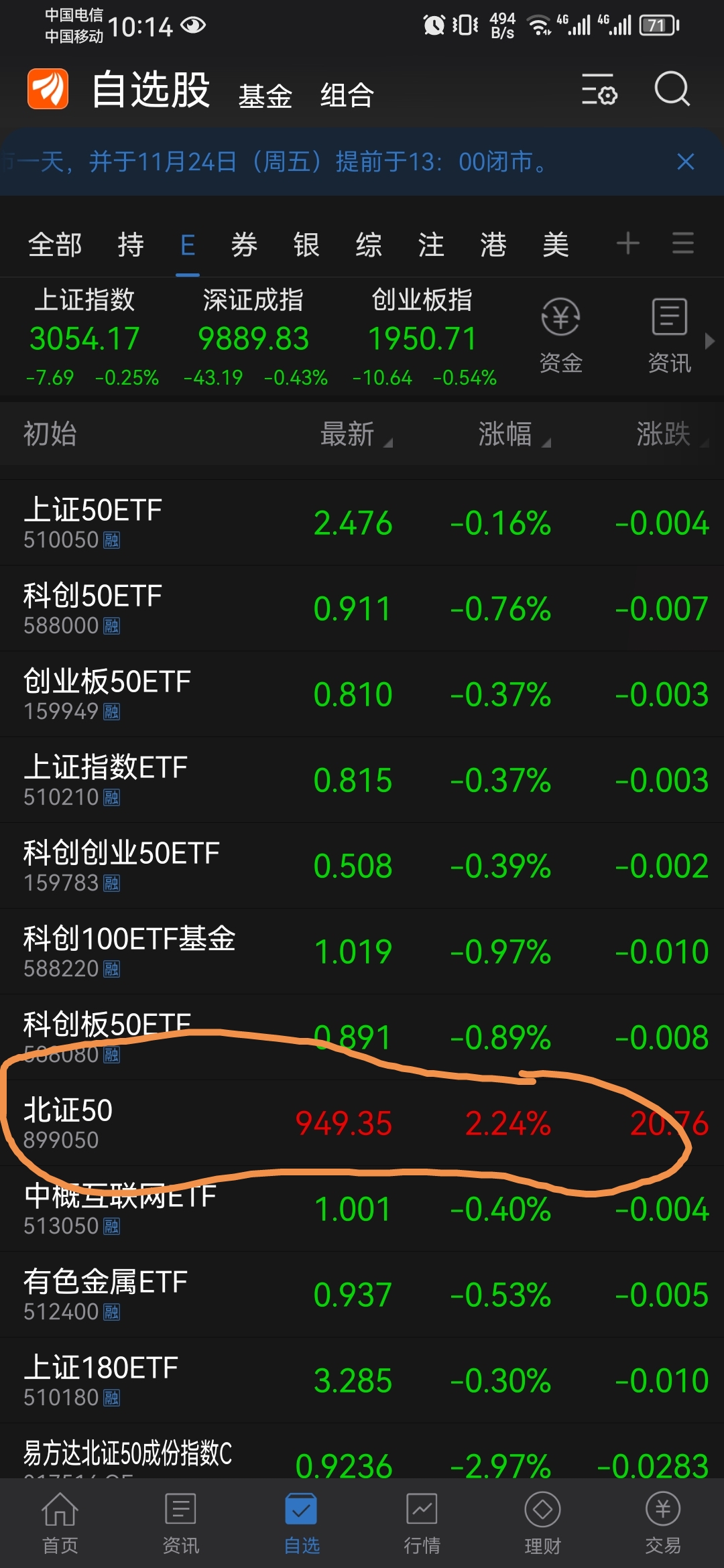This screenshot has width=724, height=1568.
Task: Select the 全部 group tab
Action: click(x=55, y=245)
